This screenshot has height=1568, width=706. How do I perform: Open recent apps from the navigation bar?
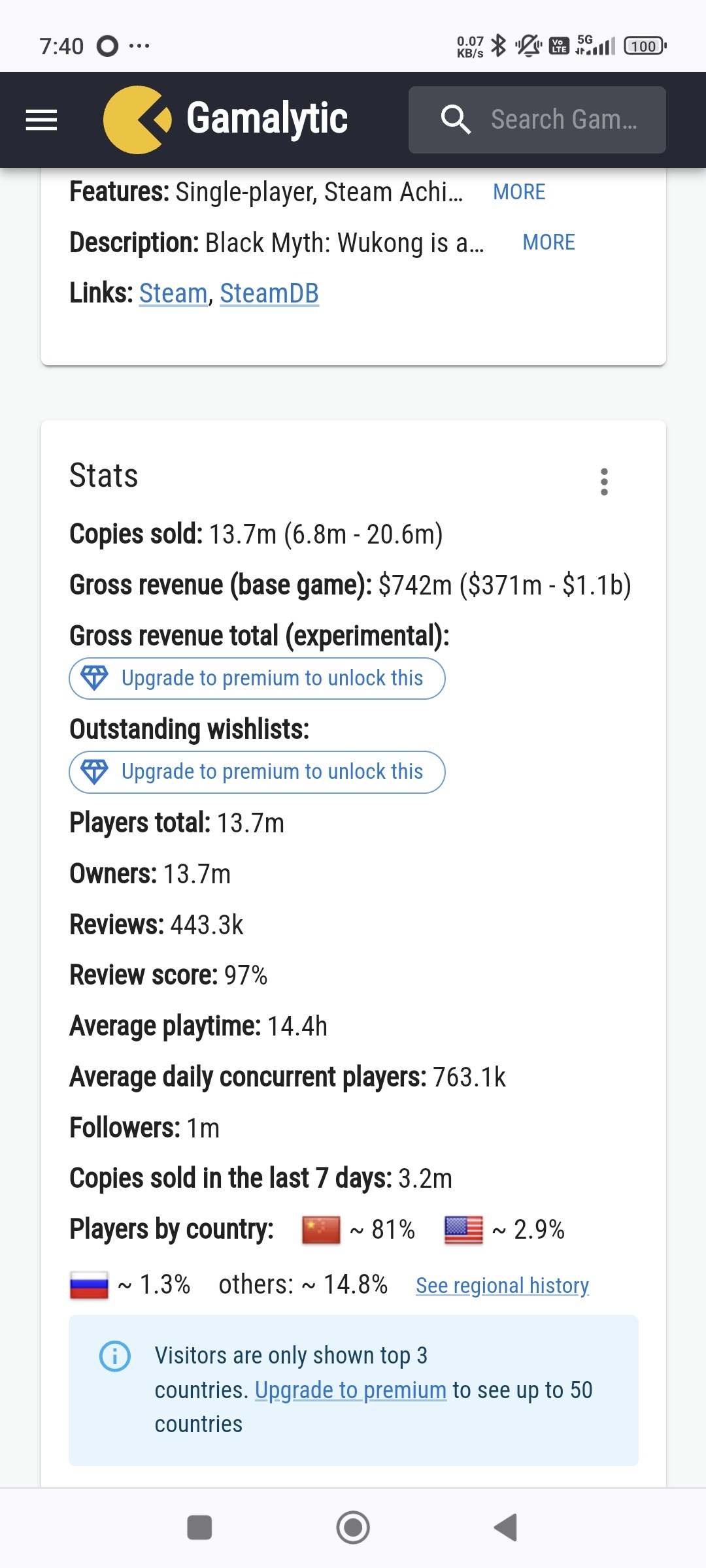tap(199, 1527)
